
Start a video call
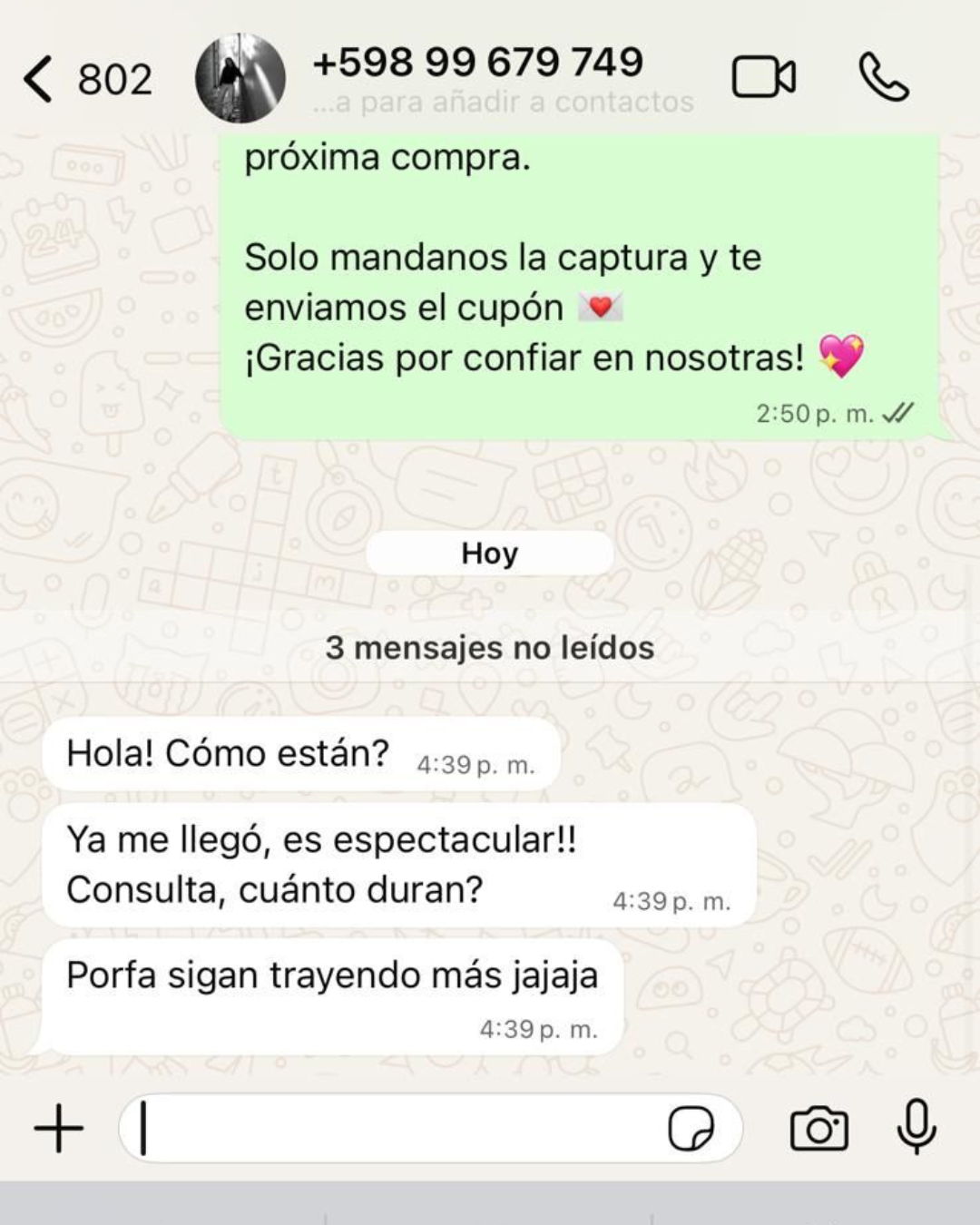coord(764,77)
